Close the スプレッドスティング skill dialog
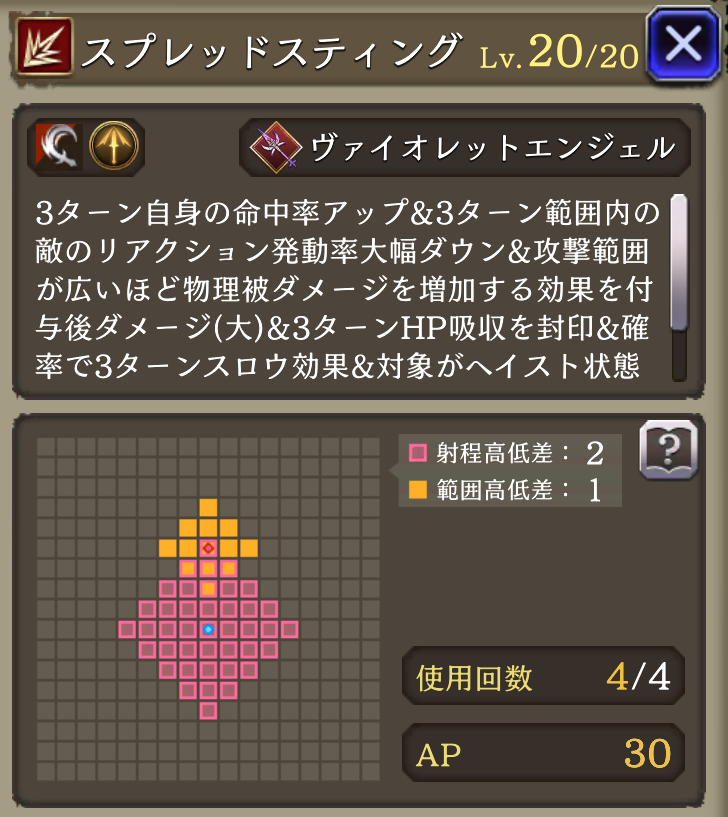Screen dimensions: 728x817 (x=685, y=46)
